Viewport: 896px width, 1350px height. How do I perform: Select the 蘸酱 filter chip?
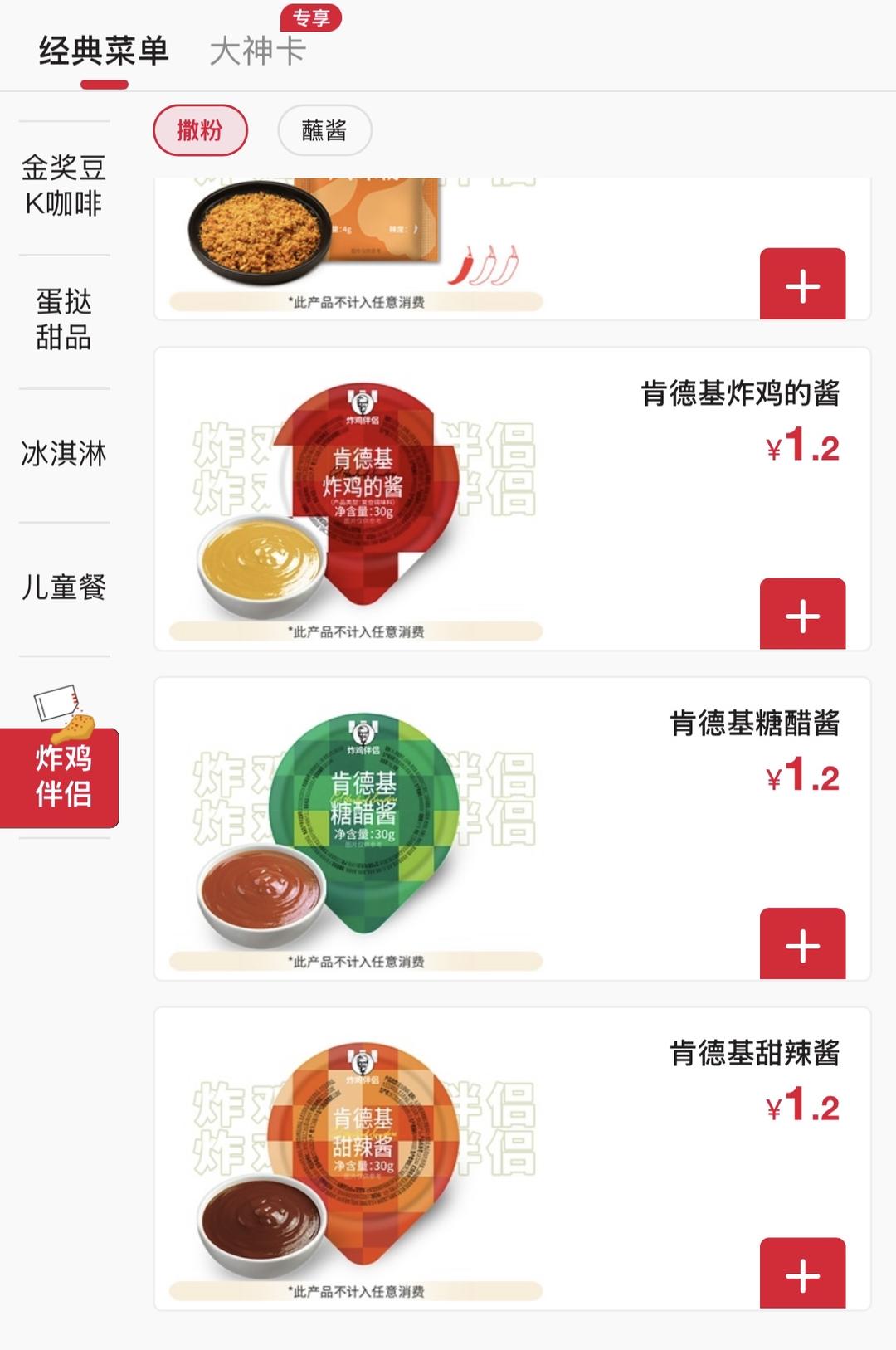tap(324, 130)
